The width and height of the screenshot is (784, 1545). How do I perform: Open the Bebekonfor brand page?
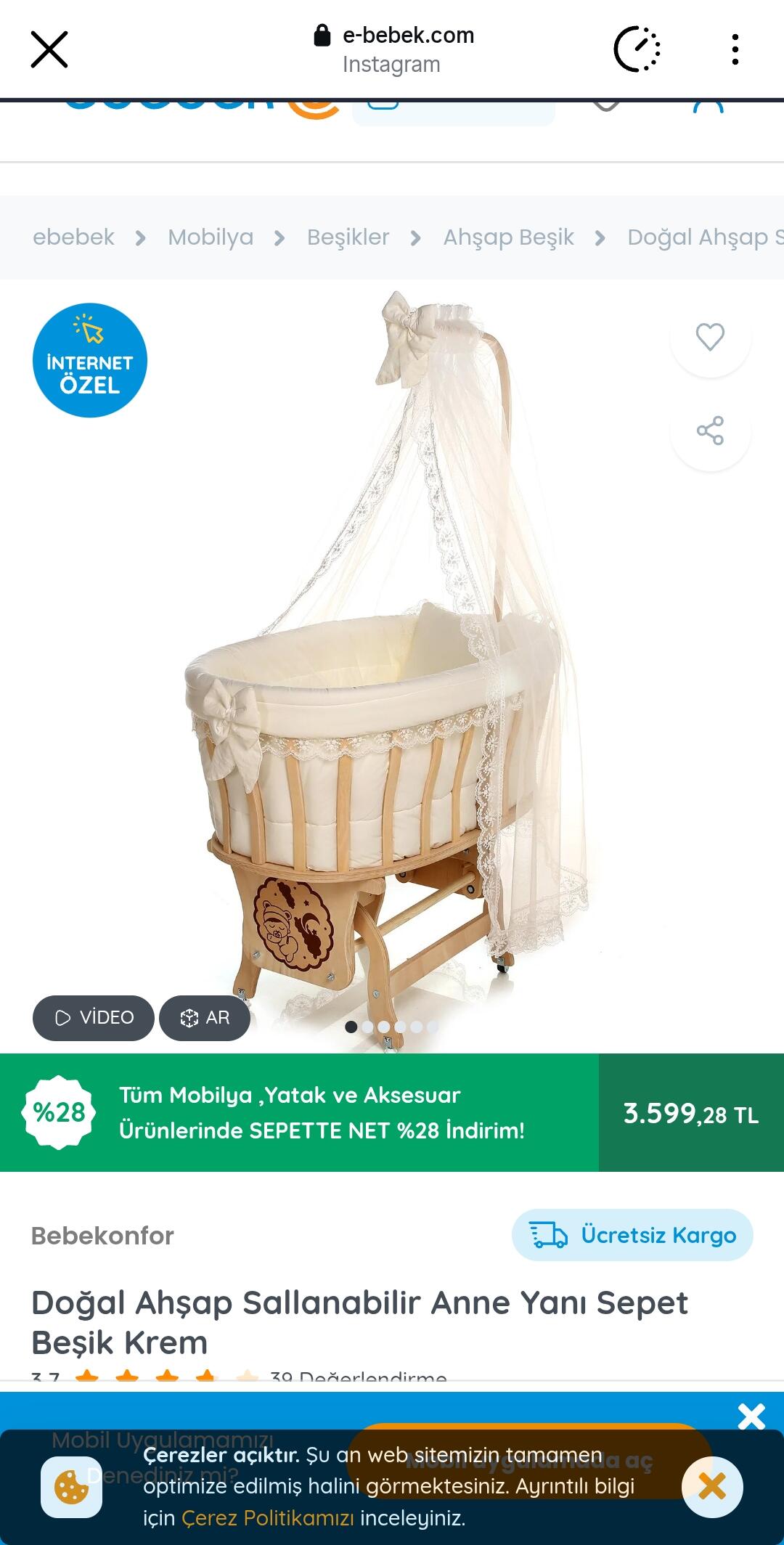102,1236
